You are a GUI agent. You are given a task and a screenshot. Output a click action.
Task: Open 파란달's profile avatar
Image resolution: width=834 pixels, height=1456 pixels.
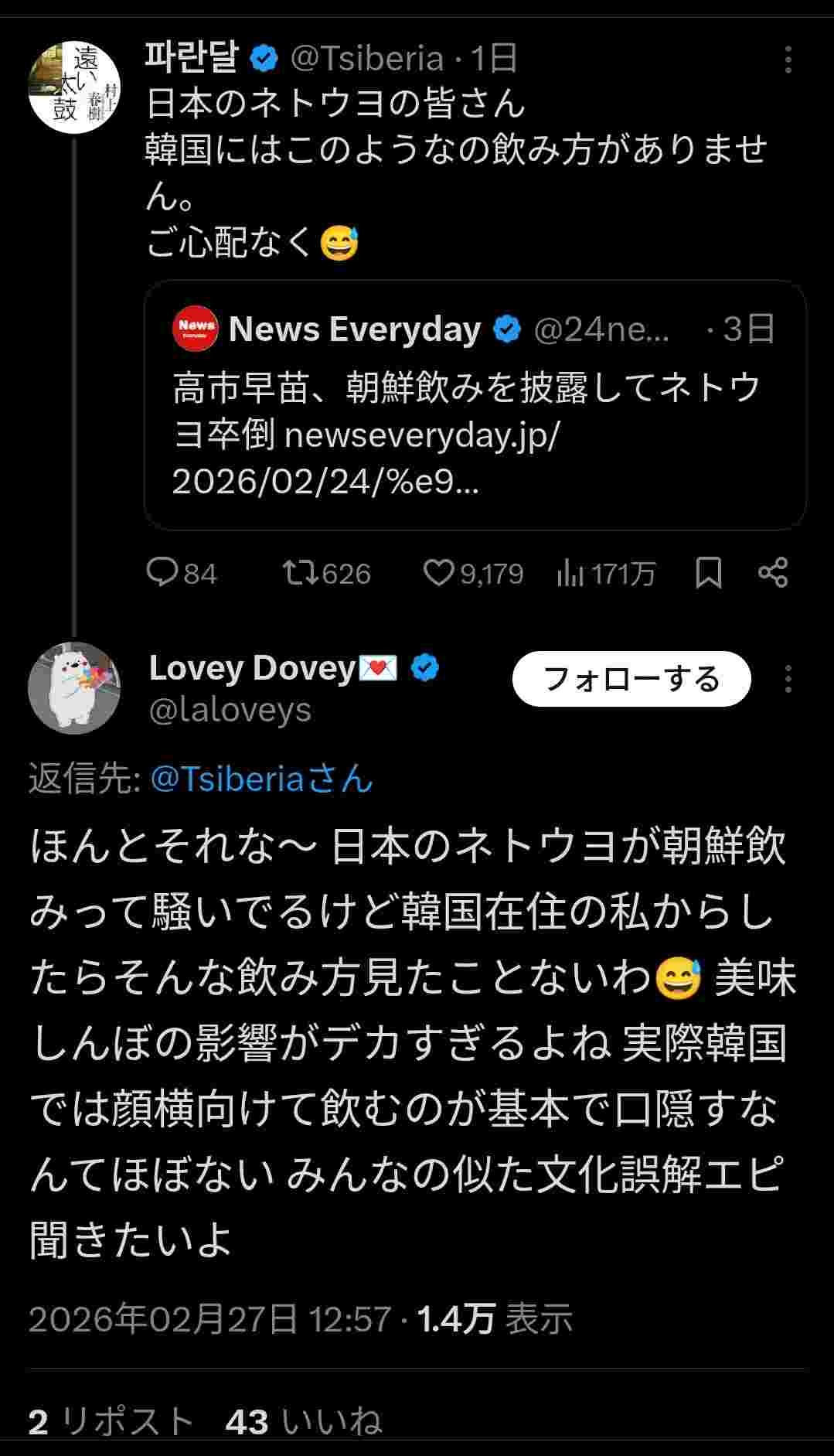[x=73, y=87]
